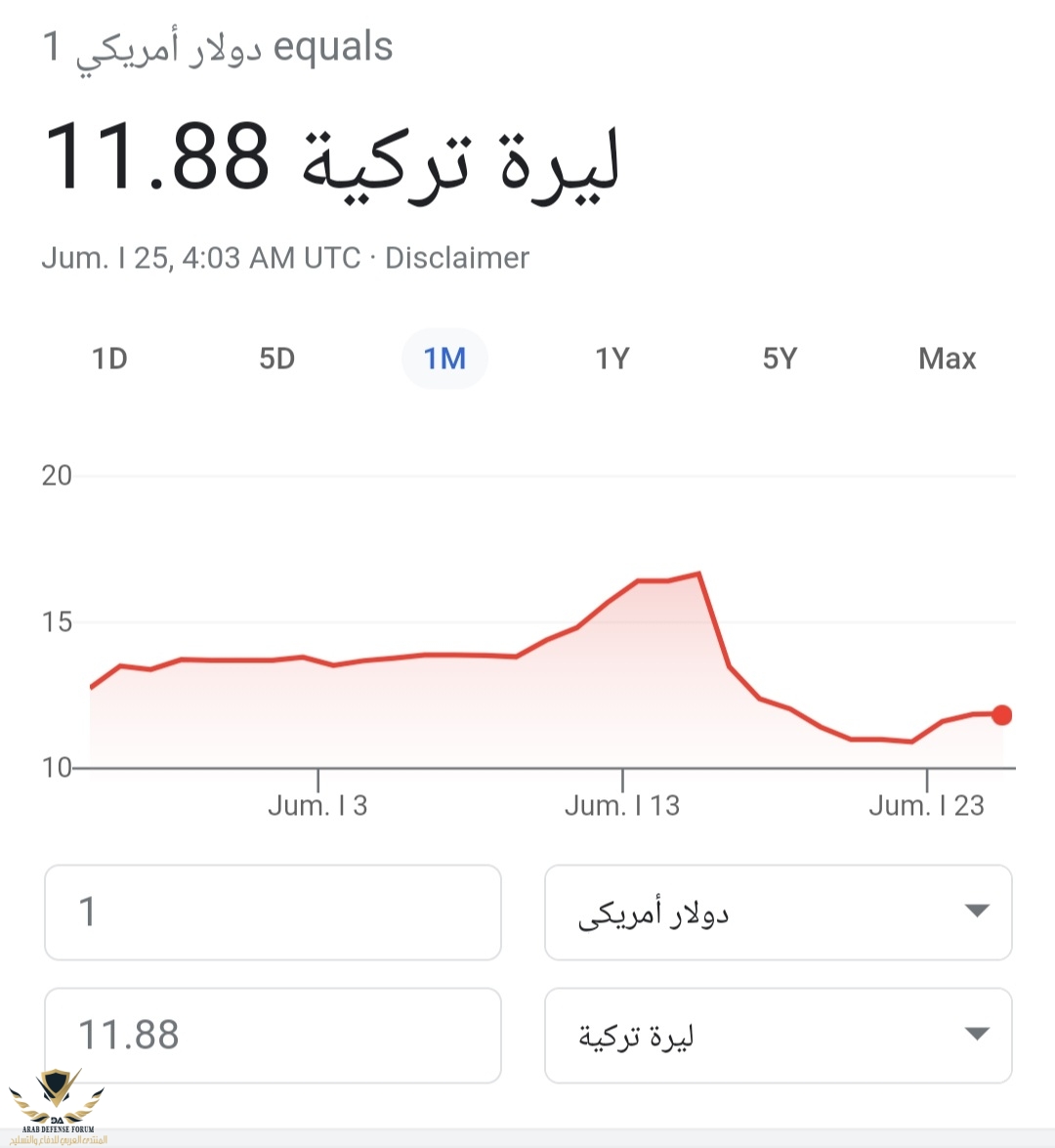Image resolution: width=1055 pixels, height=1148 pixels.
Task: Edit the dollar amount field showing 1
Action: point(273,913)
